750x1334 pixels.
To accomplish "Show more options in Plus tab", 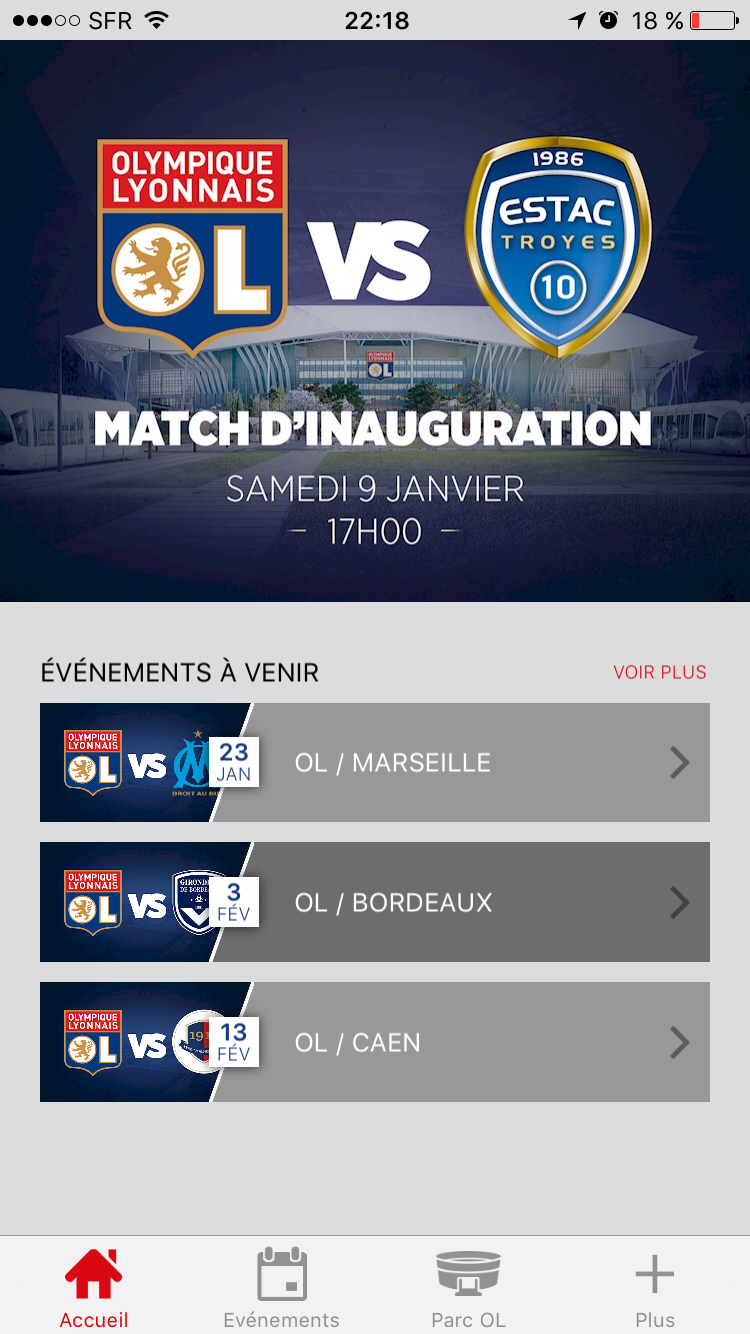I will (x=655, y=1287).
